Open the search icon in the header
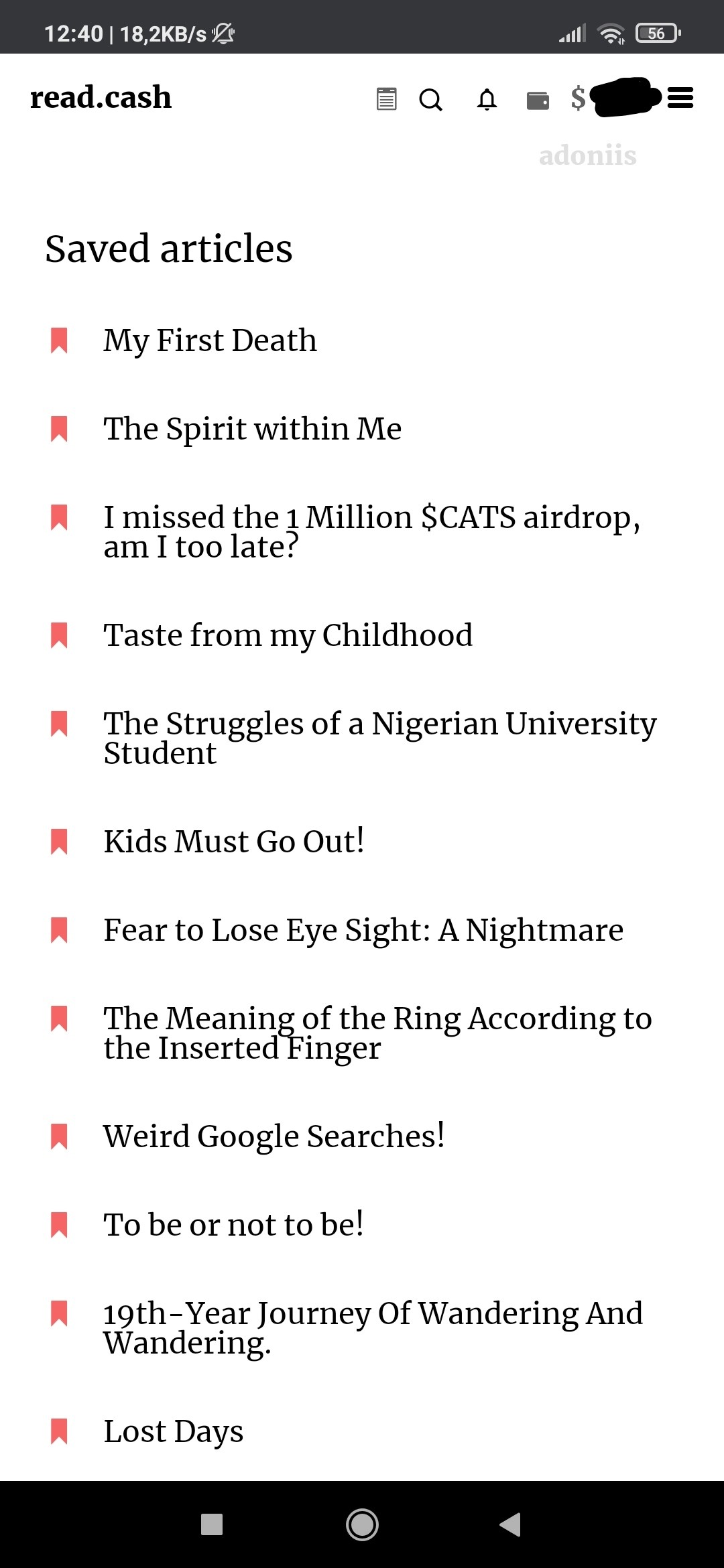724x1568 pixels. (430, 99)
